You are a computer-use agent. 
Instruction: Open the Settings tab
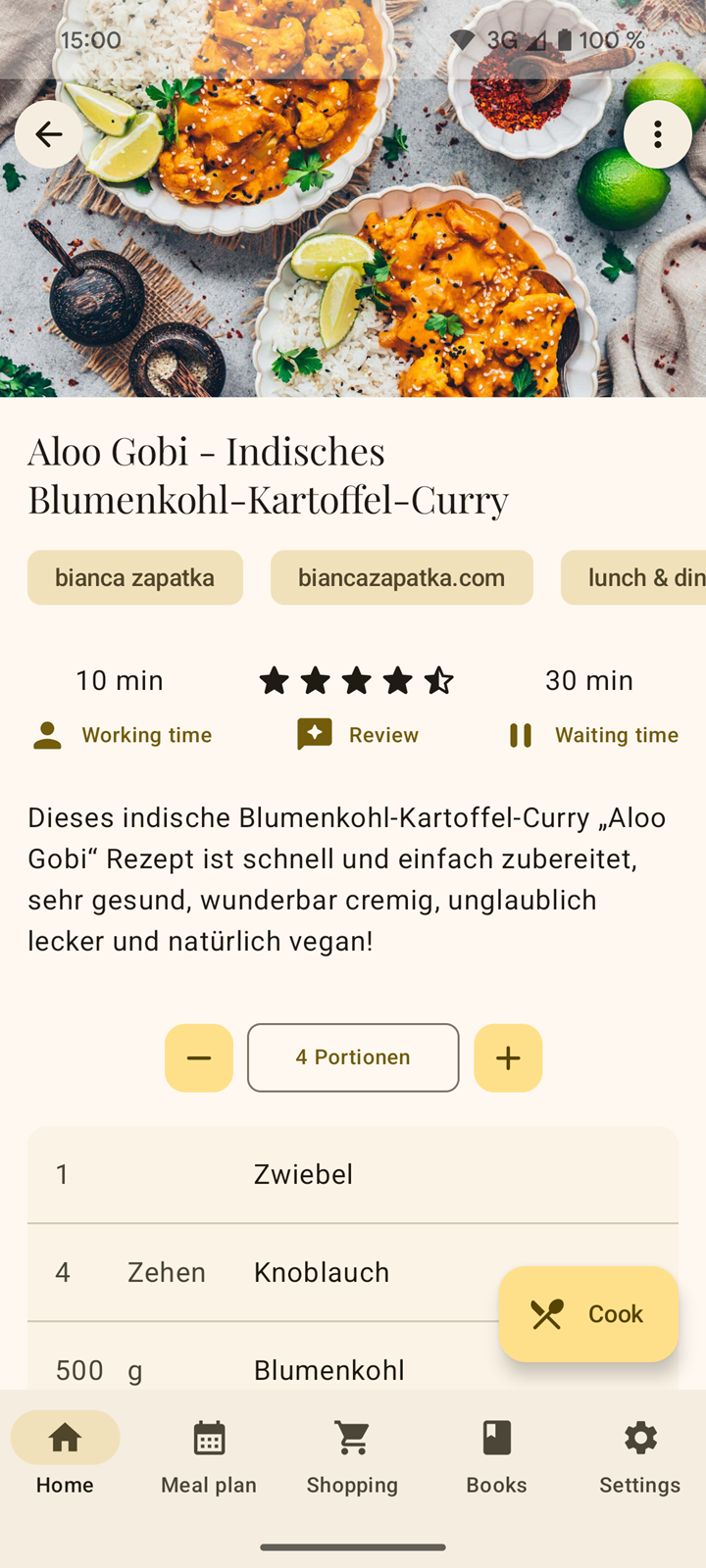(640, 1457)
